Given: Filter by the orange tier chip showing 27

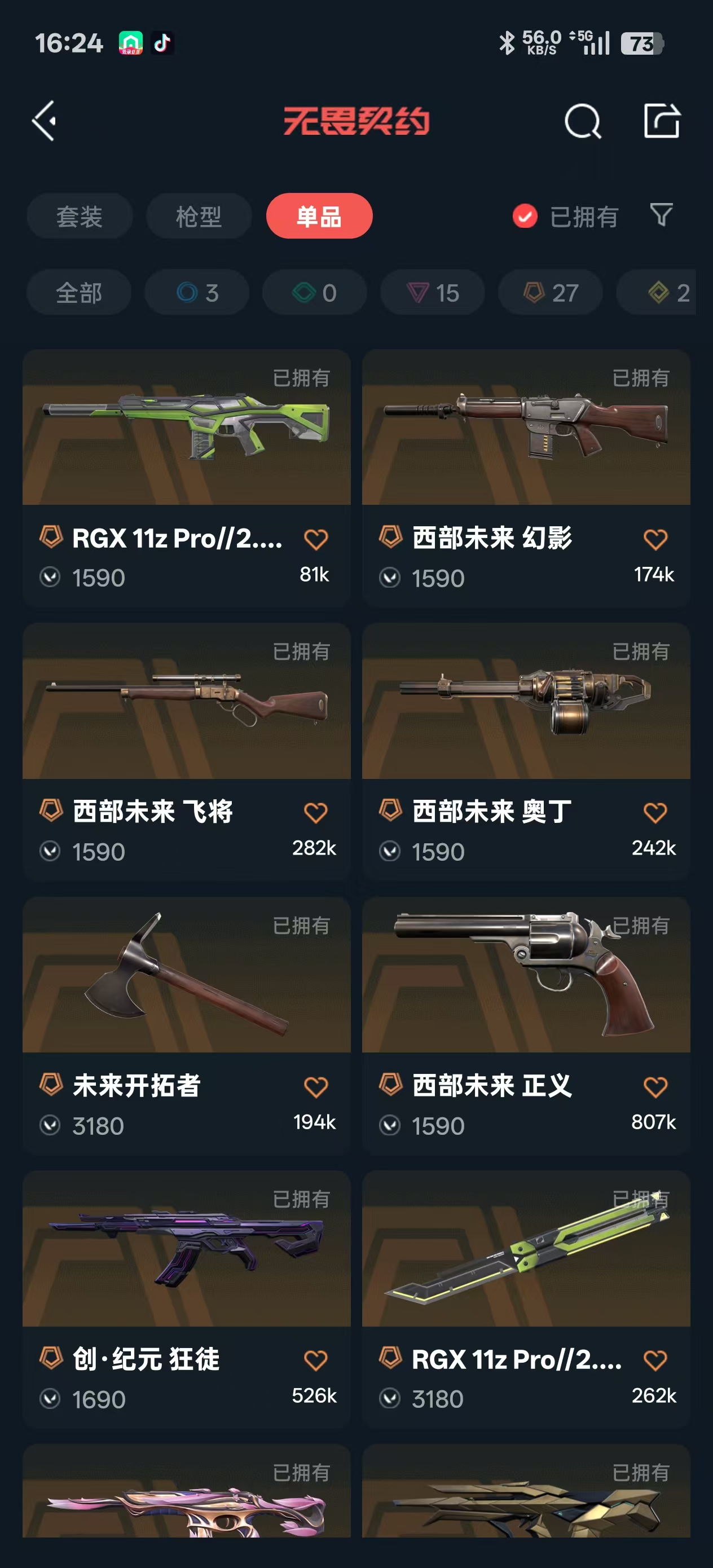Looking at the screenshot, I should coord(551,293).
